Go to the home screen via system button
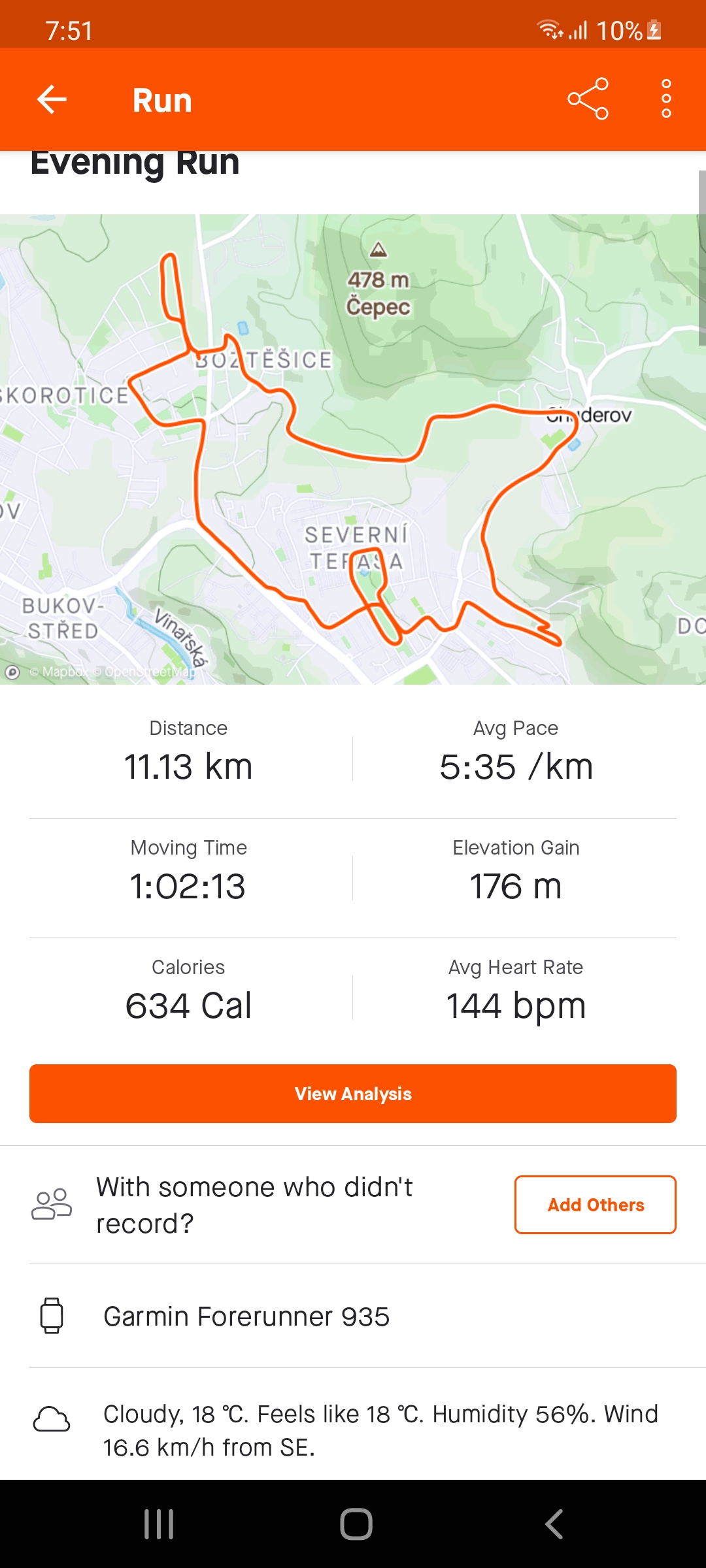The width and height of the screenshot is (706, 1568). coord(356,1524)
